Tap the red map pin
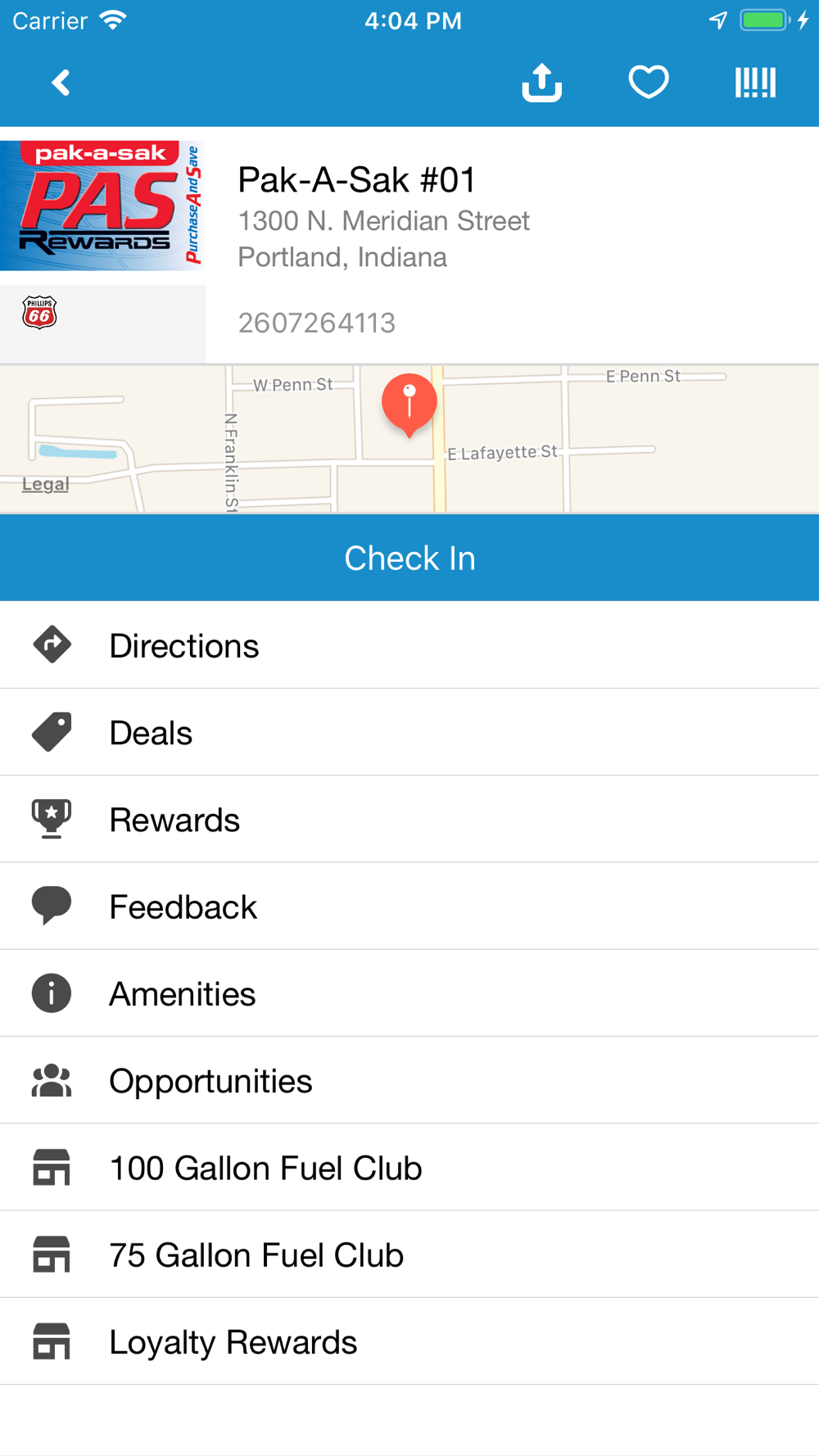Viewport: 819px width, 1456px height. coord(409,405)
